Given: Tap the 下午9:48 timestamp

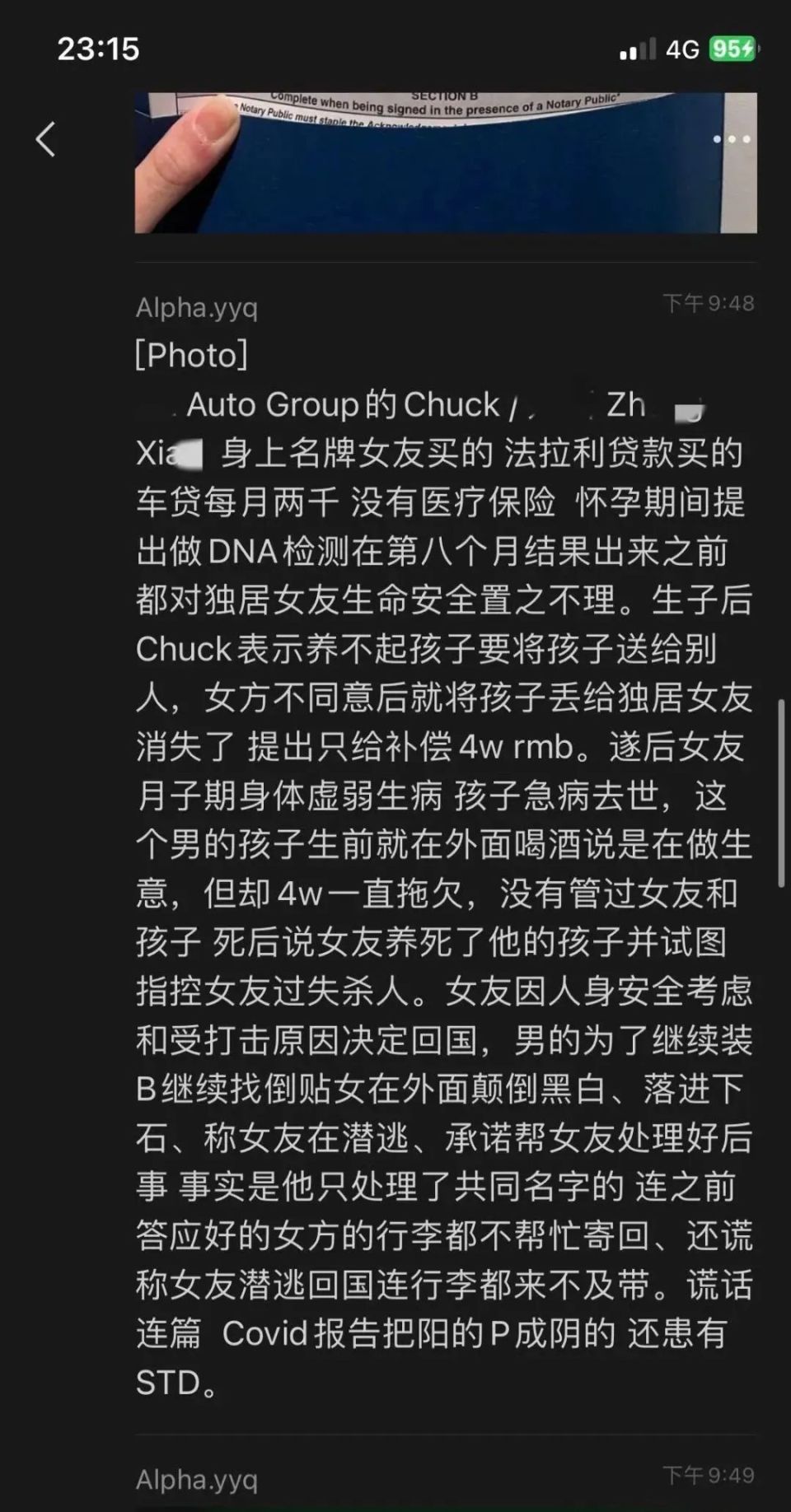Looking at the screenshot, I should coord(707,302).
